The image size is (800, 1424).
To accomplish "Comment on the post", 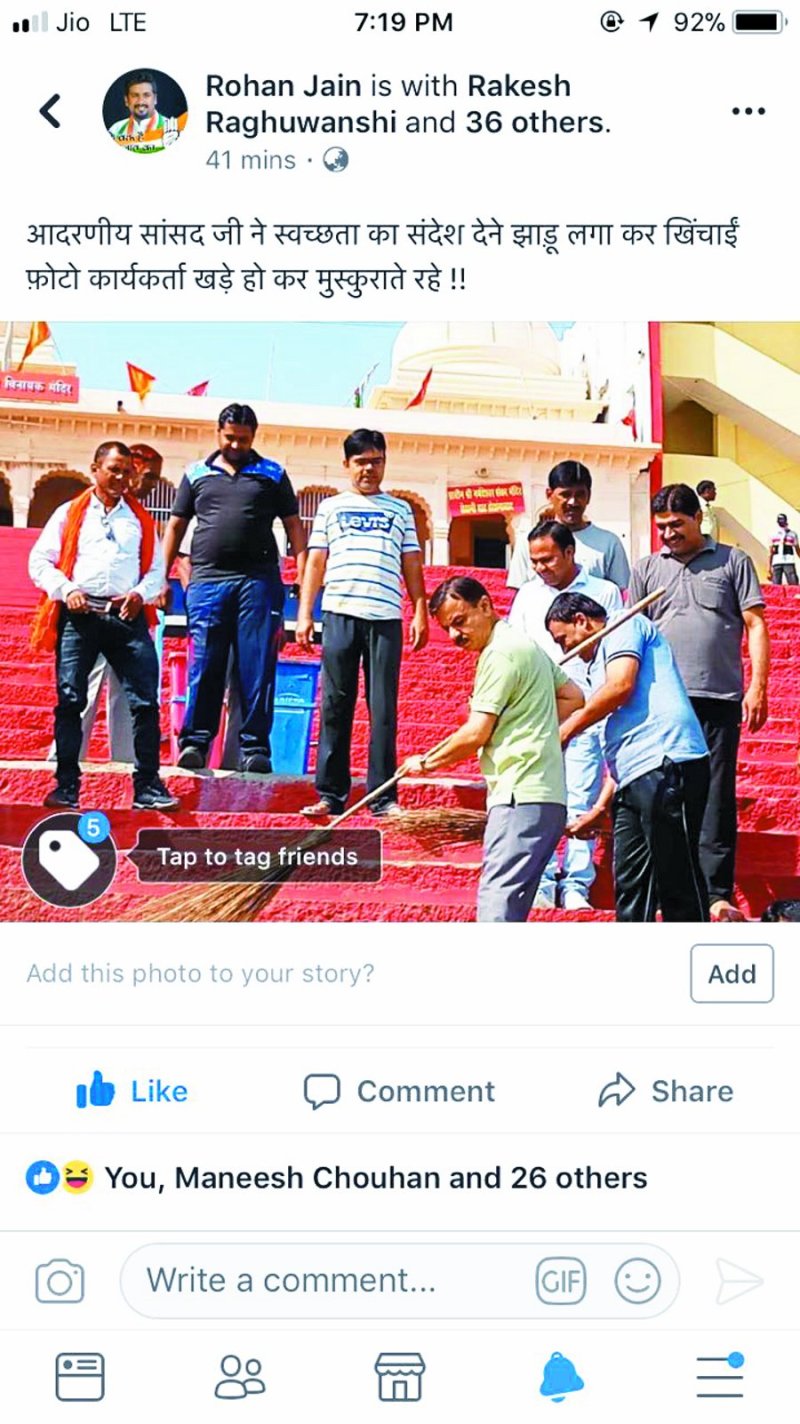I will [x=399, y=1091].
